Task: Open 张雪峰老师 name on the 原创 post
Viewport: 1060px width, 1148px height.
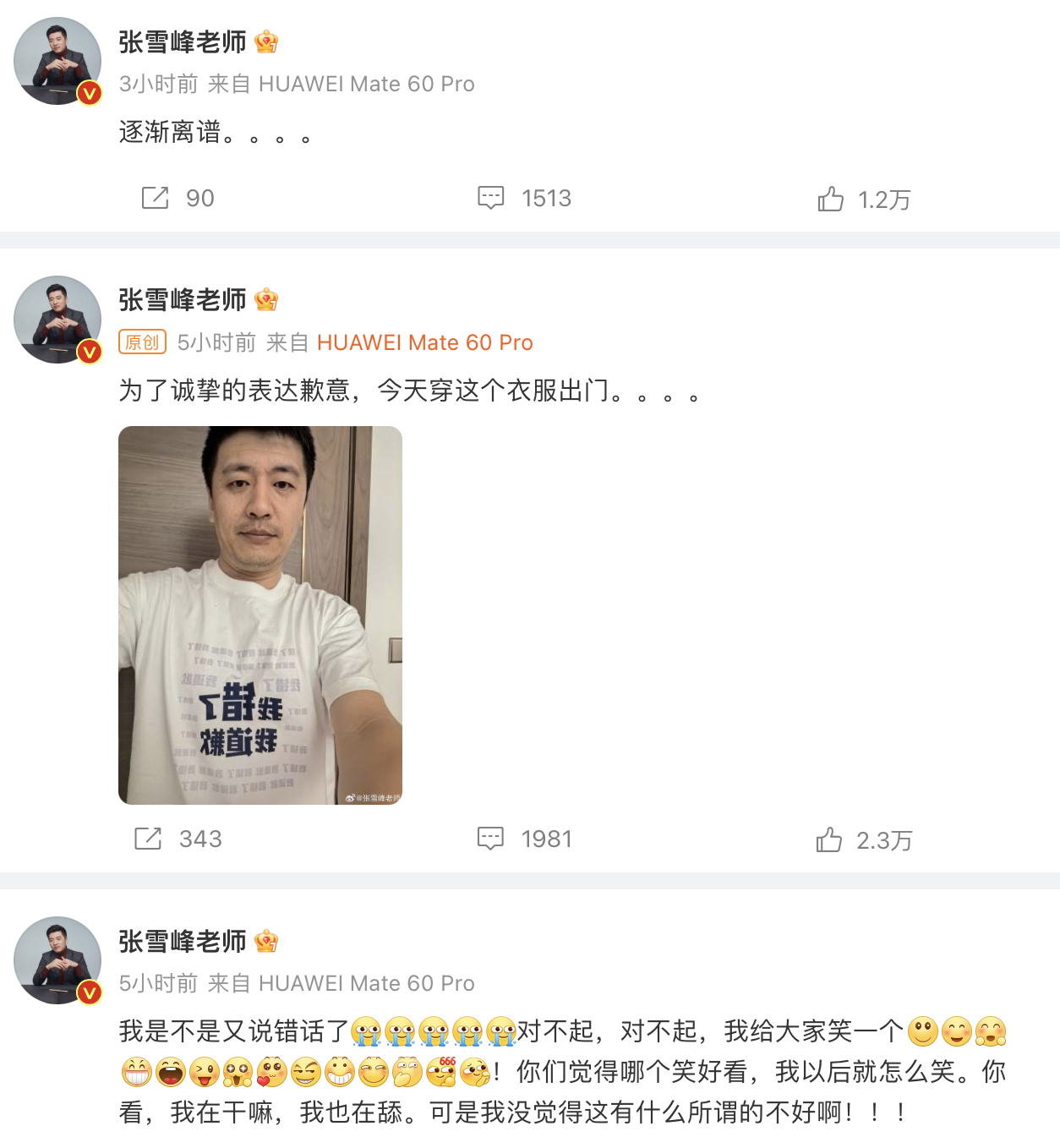Action: click(182, 299)
